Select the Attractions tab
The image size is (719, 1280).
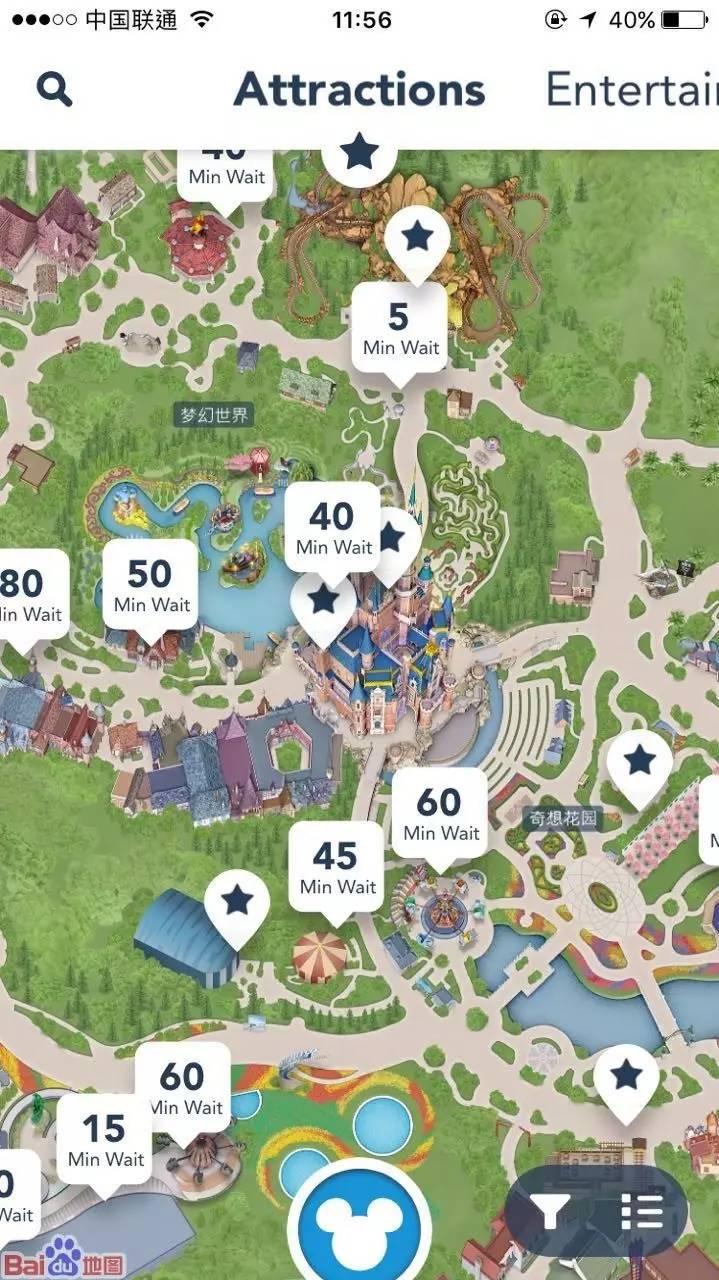coord(359,90)
